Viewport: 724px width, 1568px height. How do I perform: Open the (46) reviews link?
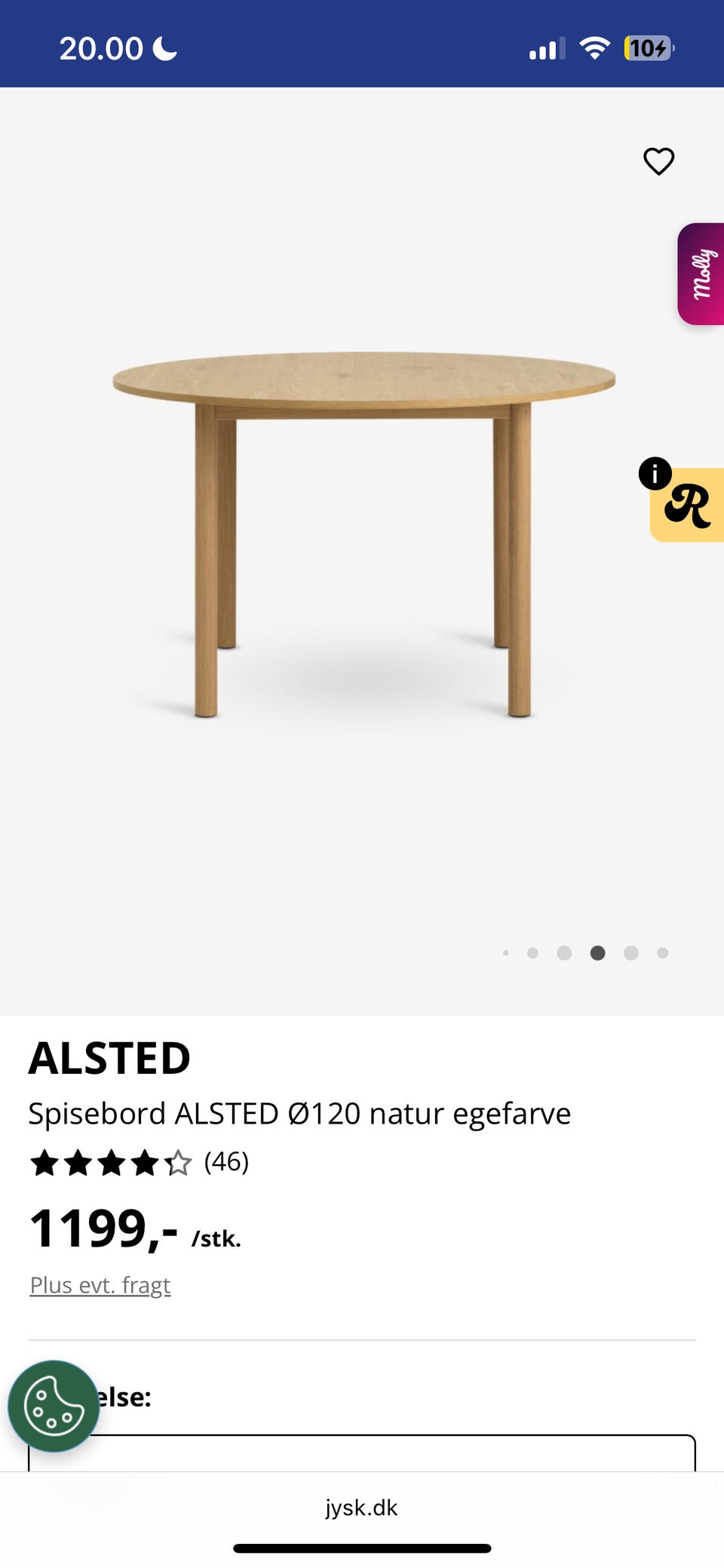226,1163
